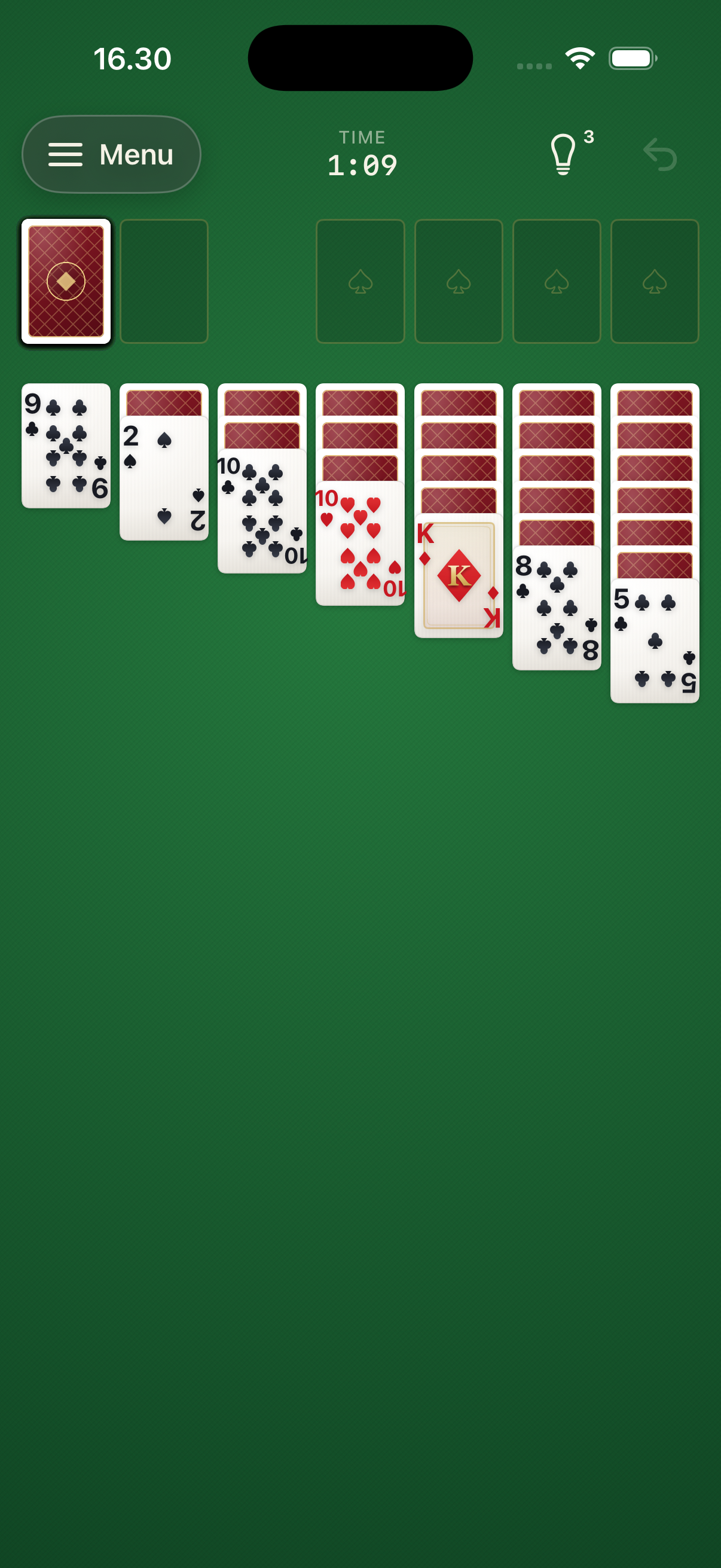
Task: Select the King of diamonds card
Action: tap(459, 576)
